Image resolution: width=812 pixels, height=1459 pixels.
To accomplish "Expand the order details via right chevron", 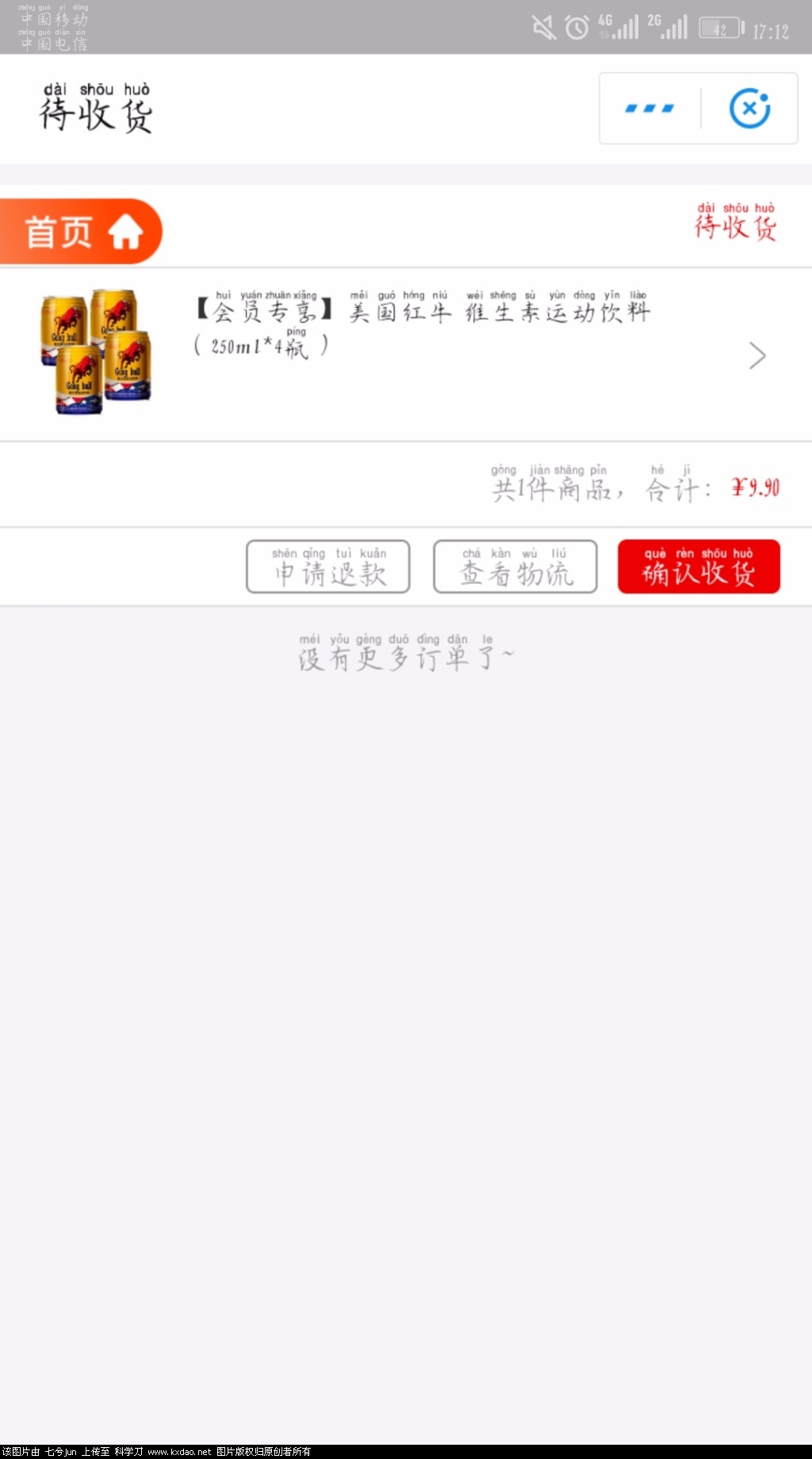I will click(756, 355).
